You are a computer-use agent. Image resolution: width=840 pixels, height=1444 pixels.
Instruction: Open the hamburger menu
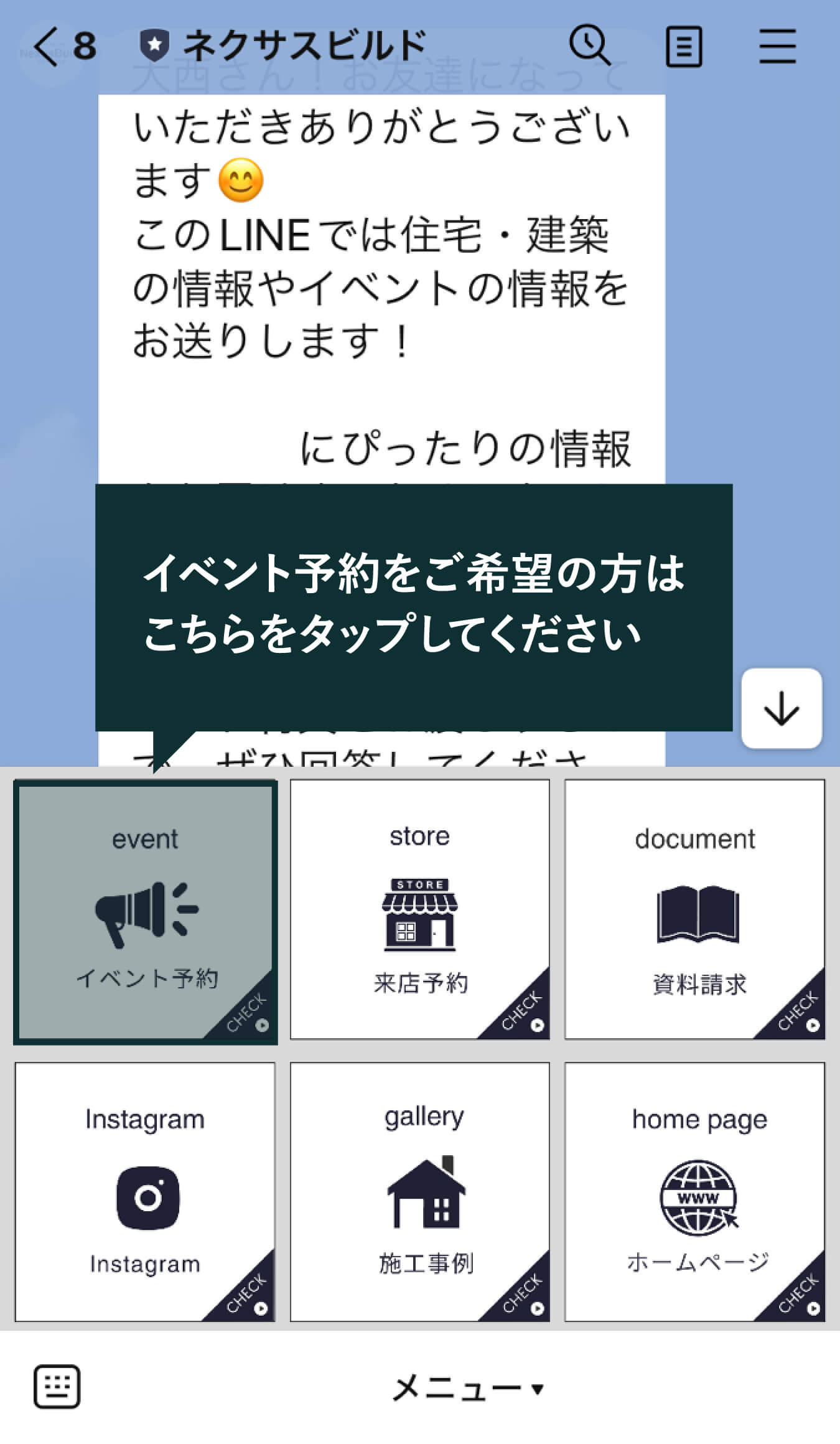(x=777, y=46)
